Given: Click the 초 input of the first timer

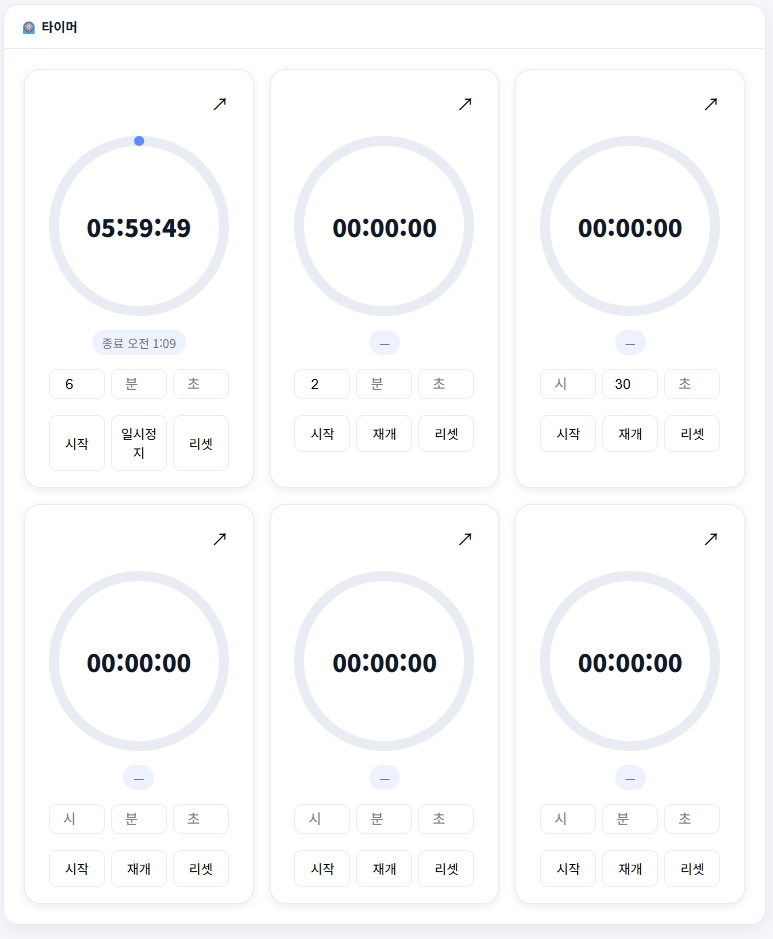Looking at the screenshot, I should 200,384.
